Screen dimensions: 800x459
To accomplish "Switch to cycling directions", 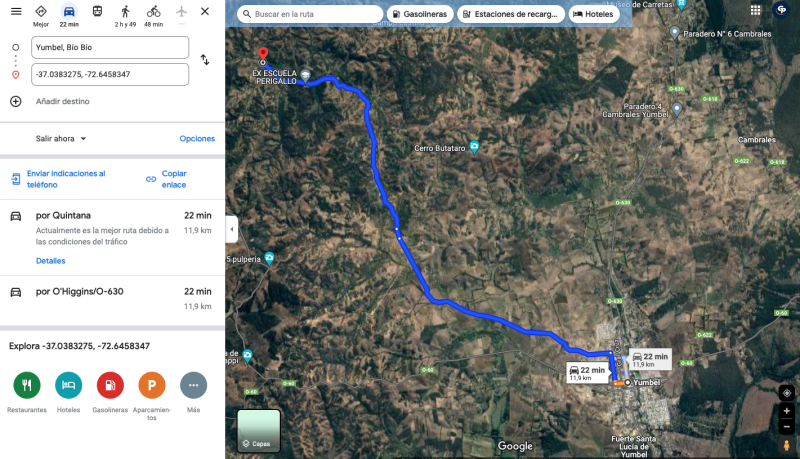I will click(153, 14).
